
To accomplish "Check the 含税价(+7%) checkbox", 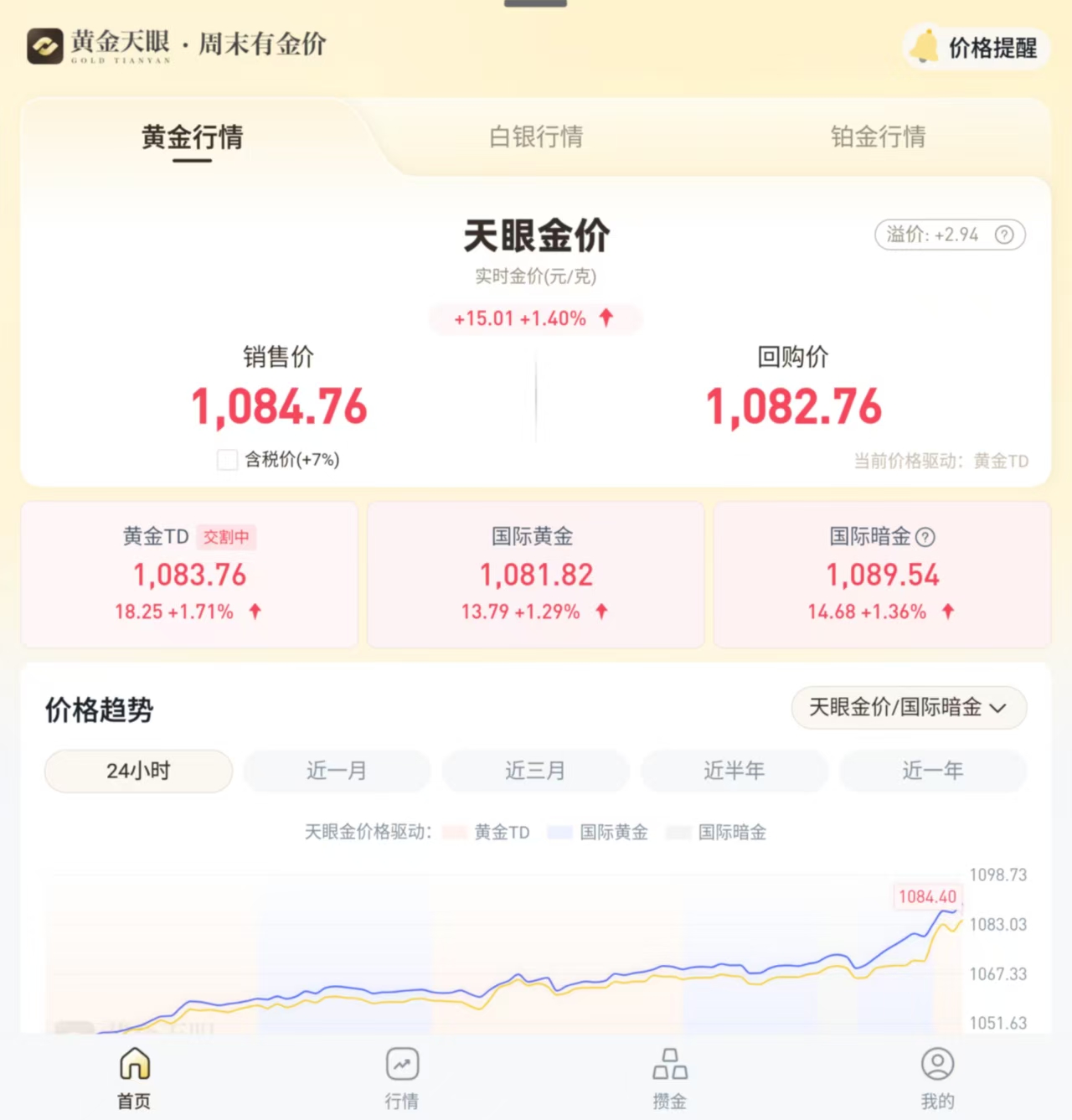I will pos(227,460).
